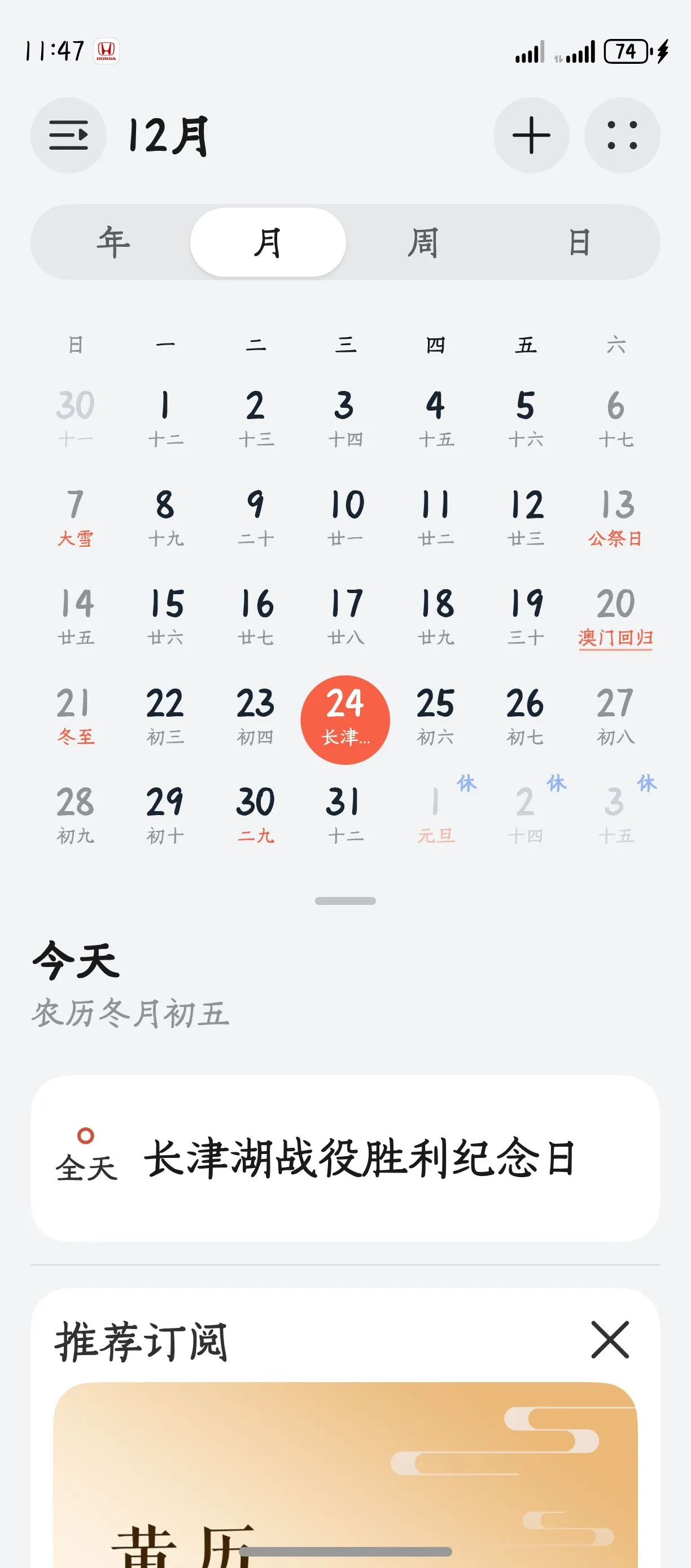Tap today's highlighted date 24
This screenshot has height=1568, width=691.
pos(345,719)
